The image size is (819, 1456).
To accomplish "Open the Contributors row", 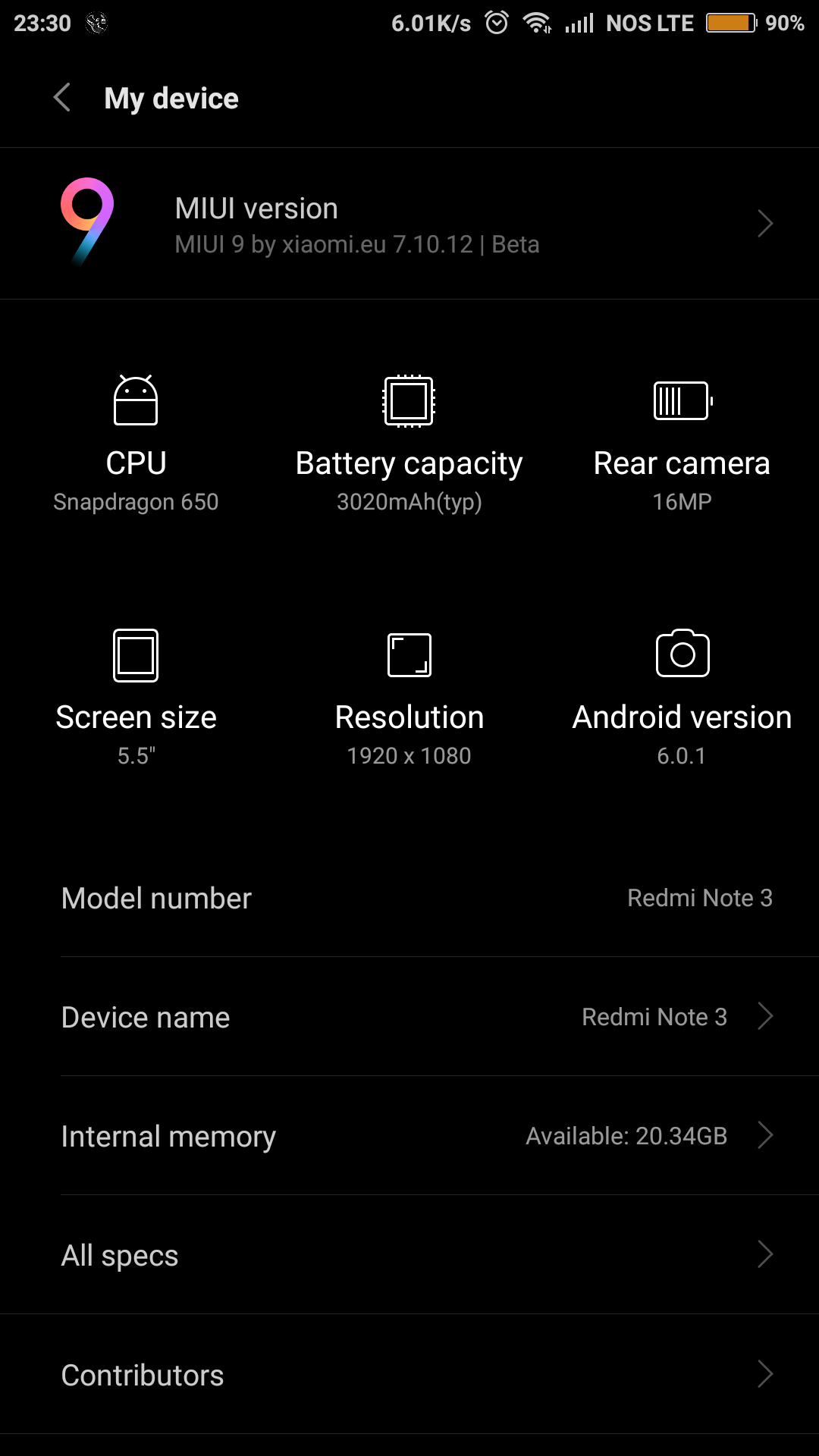I will coord(409,1374).
